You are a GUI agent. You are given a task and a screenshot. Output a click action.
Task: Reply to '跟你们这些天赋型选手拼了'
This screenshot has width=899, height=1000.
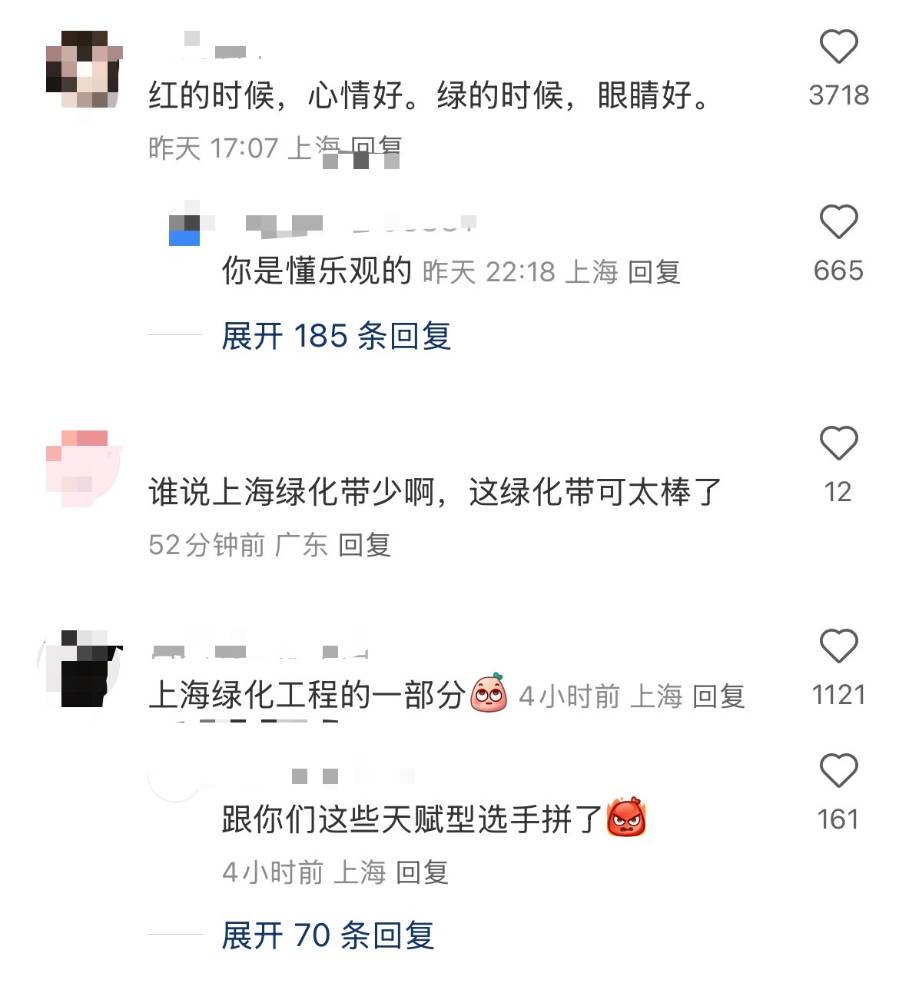click(x=422, y=873)
